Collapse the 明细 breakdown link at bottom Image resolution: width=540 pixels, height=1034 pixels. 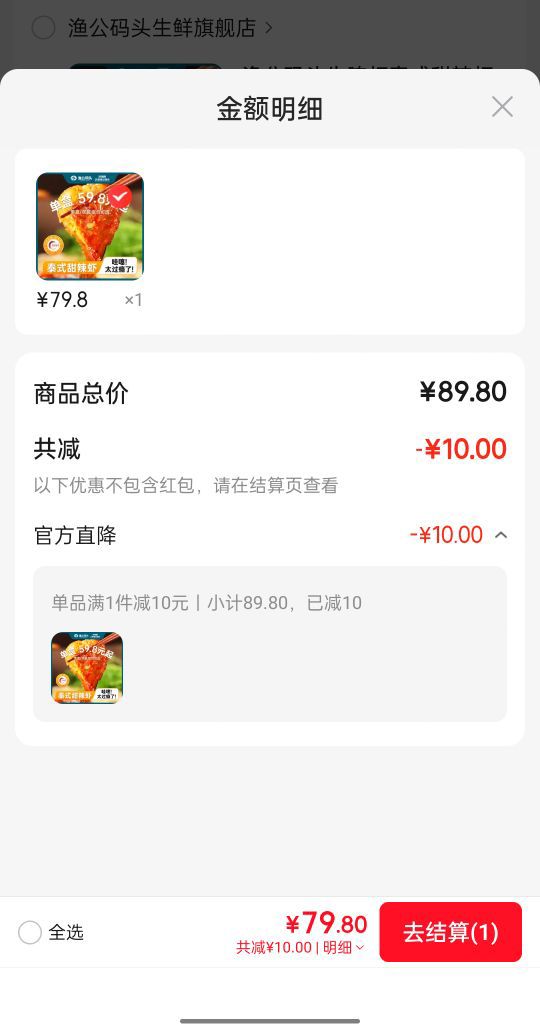point(344,948)
